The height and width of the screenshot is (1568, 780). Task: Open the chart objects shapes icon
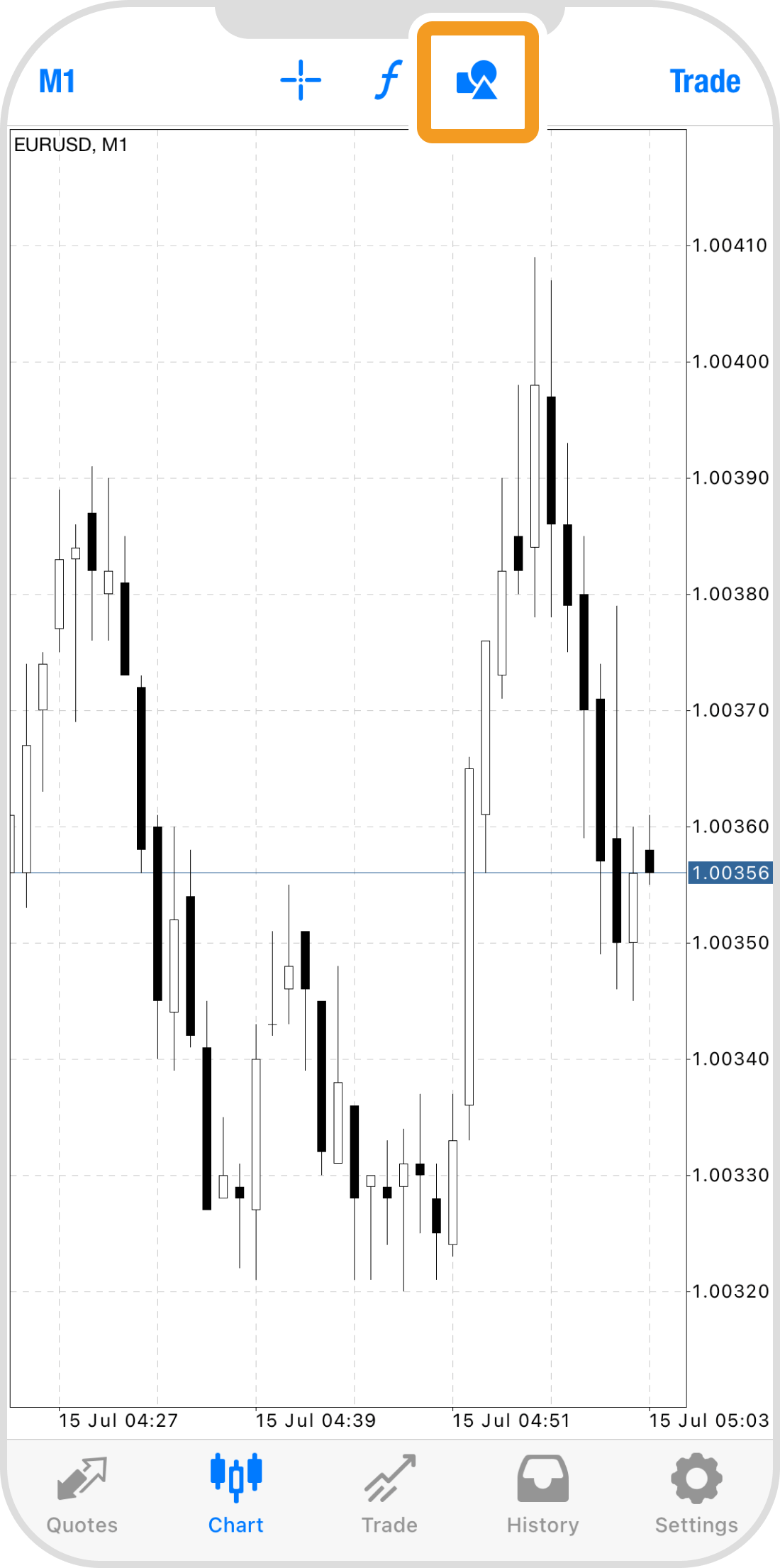point(477,81)
